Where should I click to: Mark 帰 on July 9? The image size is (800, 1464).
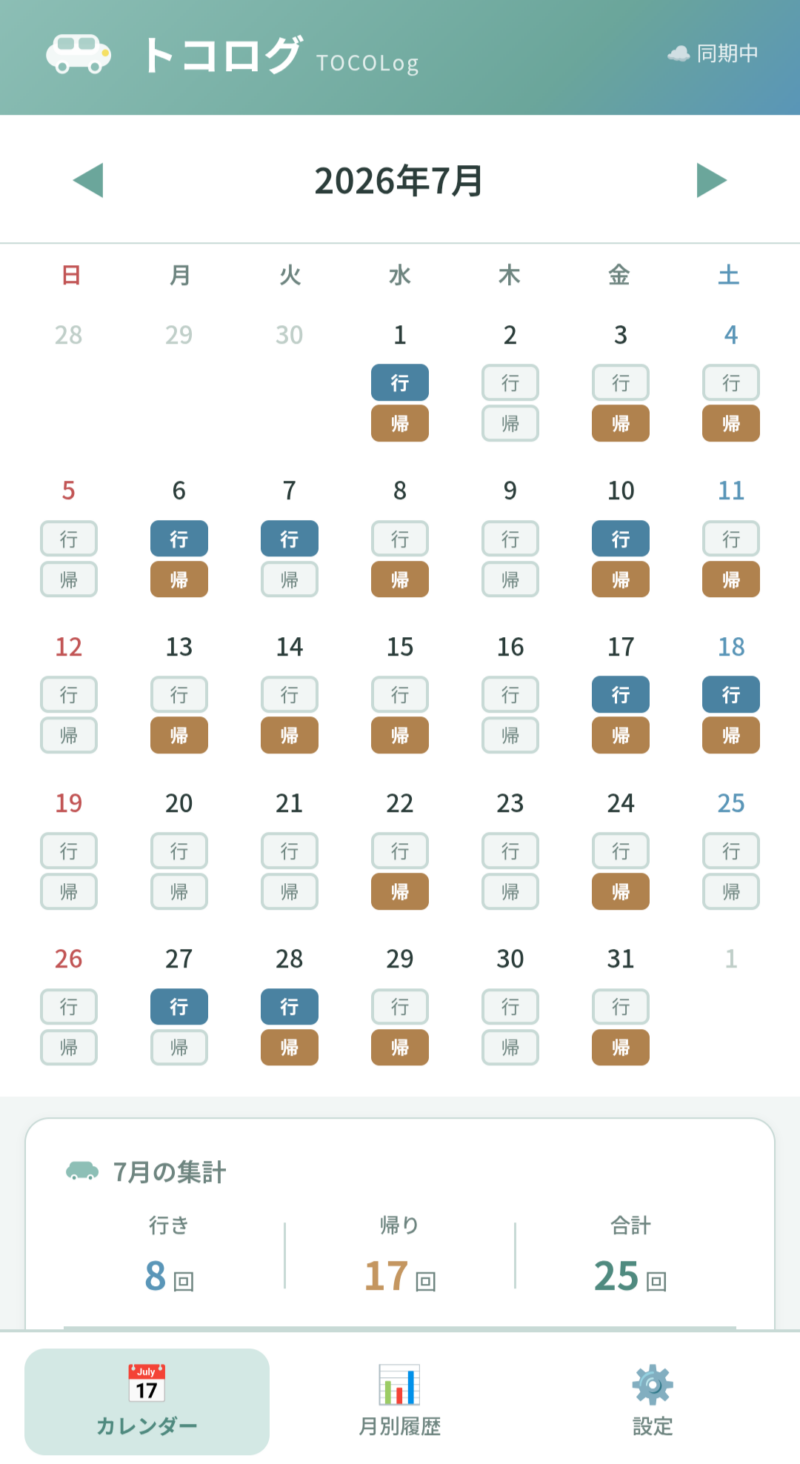510,579
